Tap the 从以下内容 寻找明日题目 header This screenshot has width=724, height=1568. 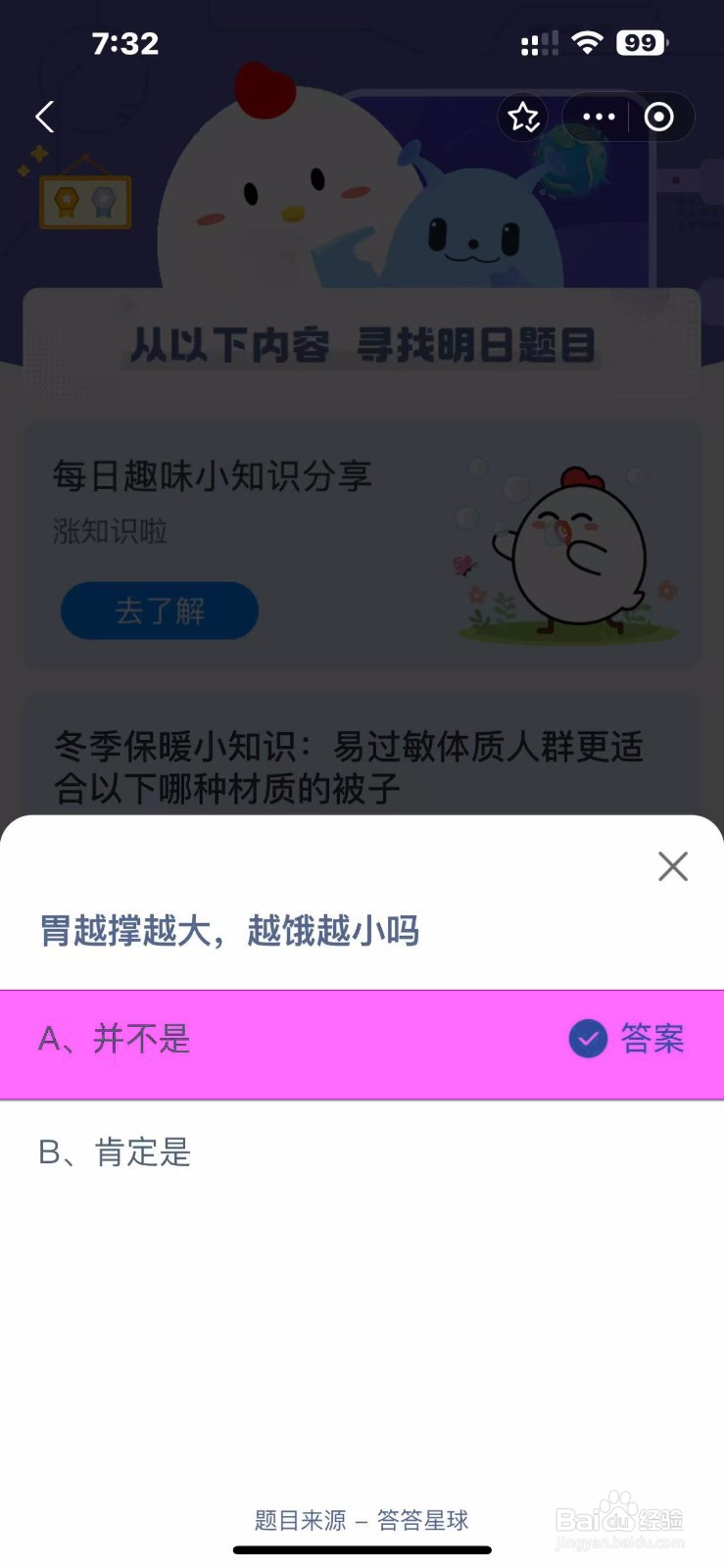pos(362,345)
